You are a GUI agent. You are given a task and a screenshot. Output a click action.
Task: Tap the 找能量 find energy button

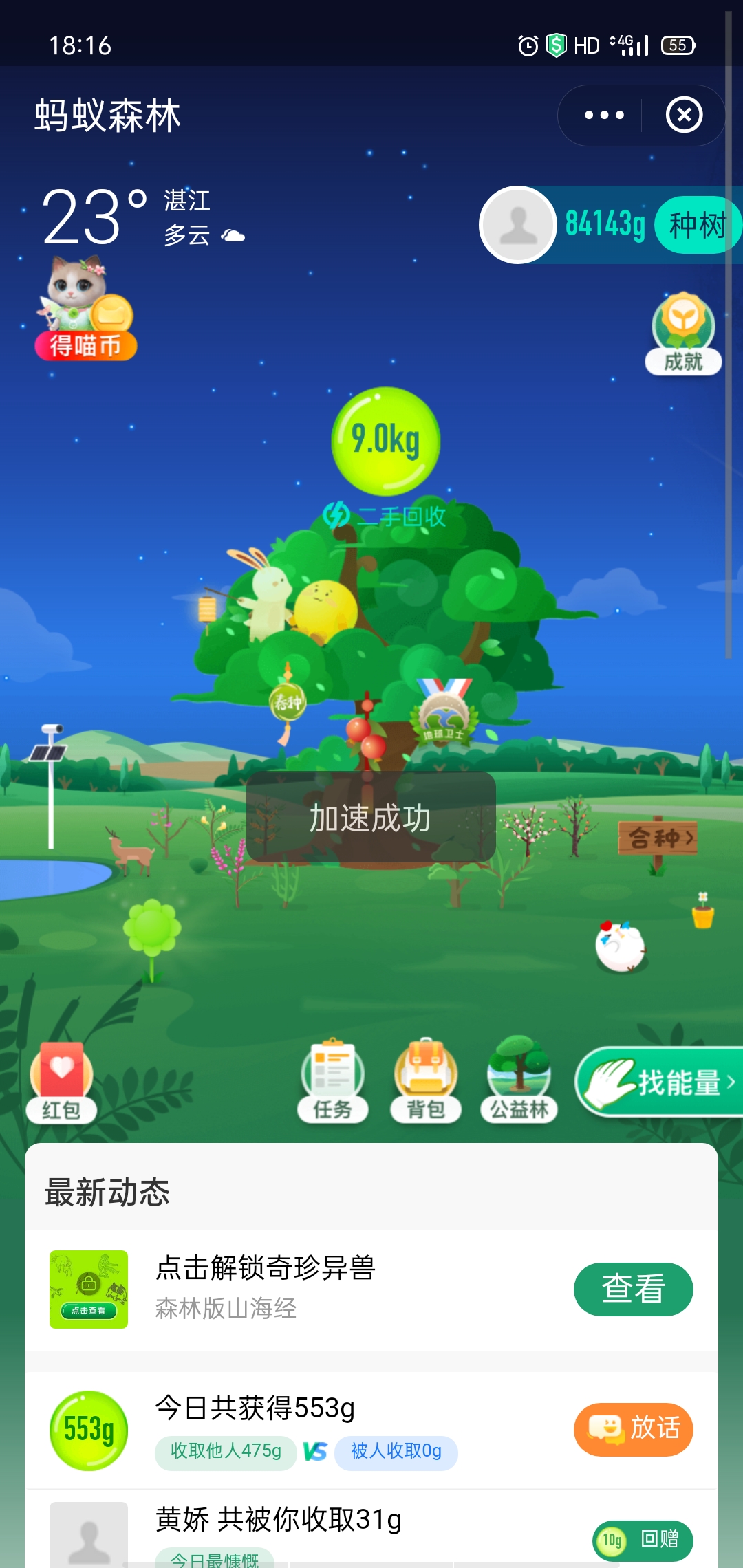[660, 1082]
